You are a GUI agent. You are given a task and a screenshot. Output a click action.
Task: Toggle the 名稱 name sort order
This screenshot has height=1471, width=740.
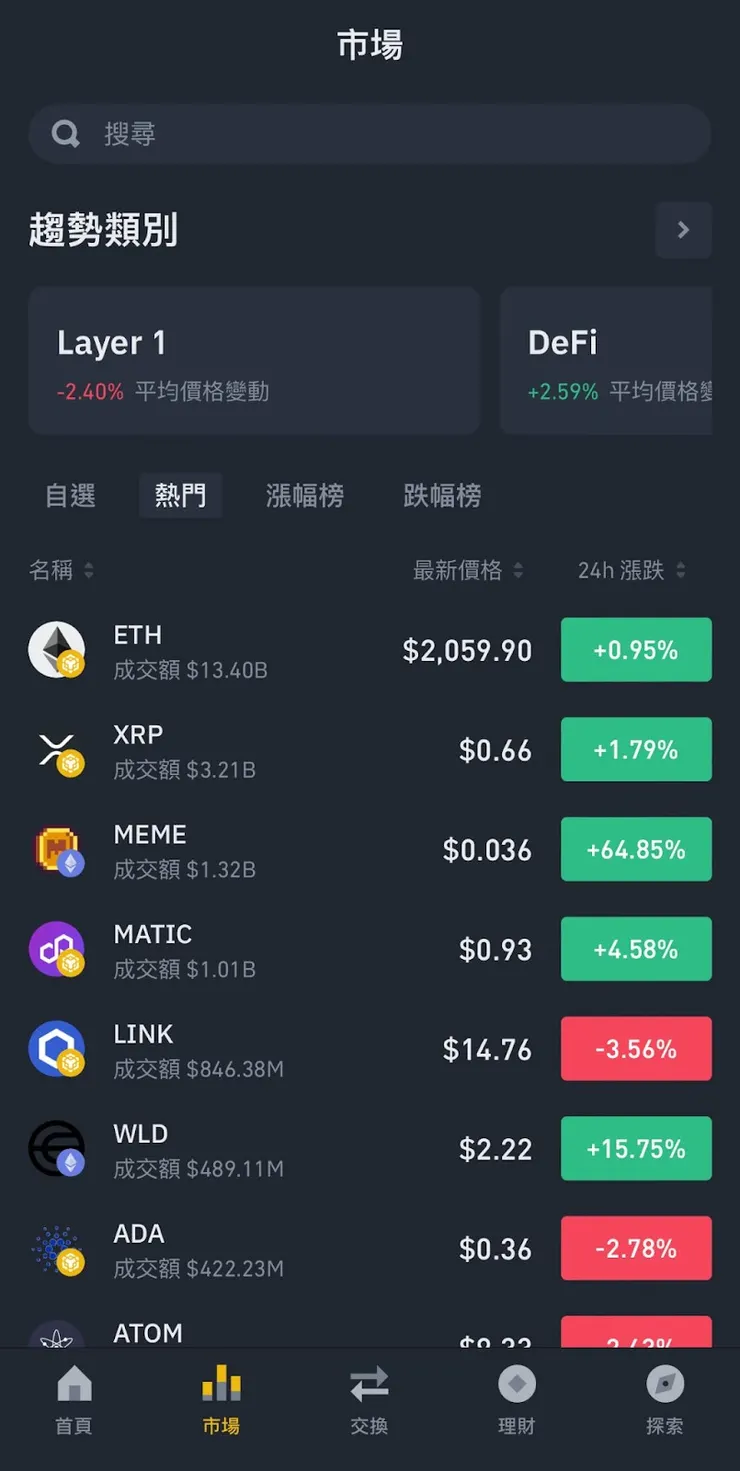[x=60, y=570]
